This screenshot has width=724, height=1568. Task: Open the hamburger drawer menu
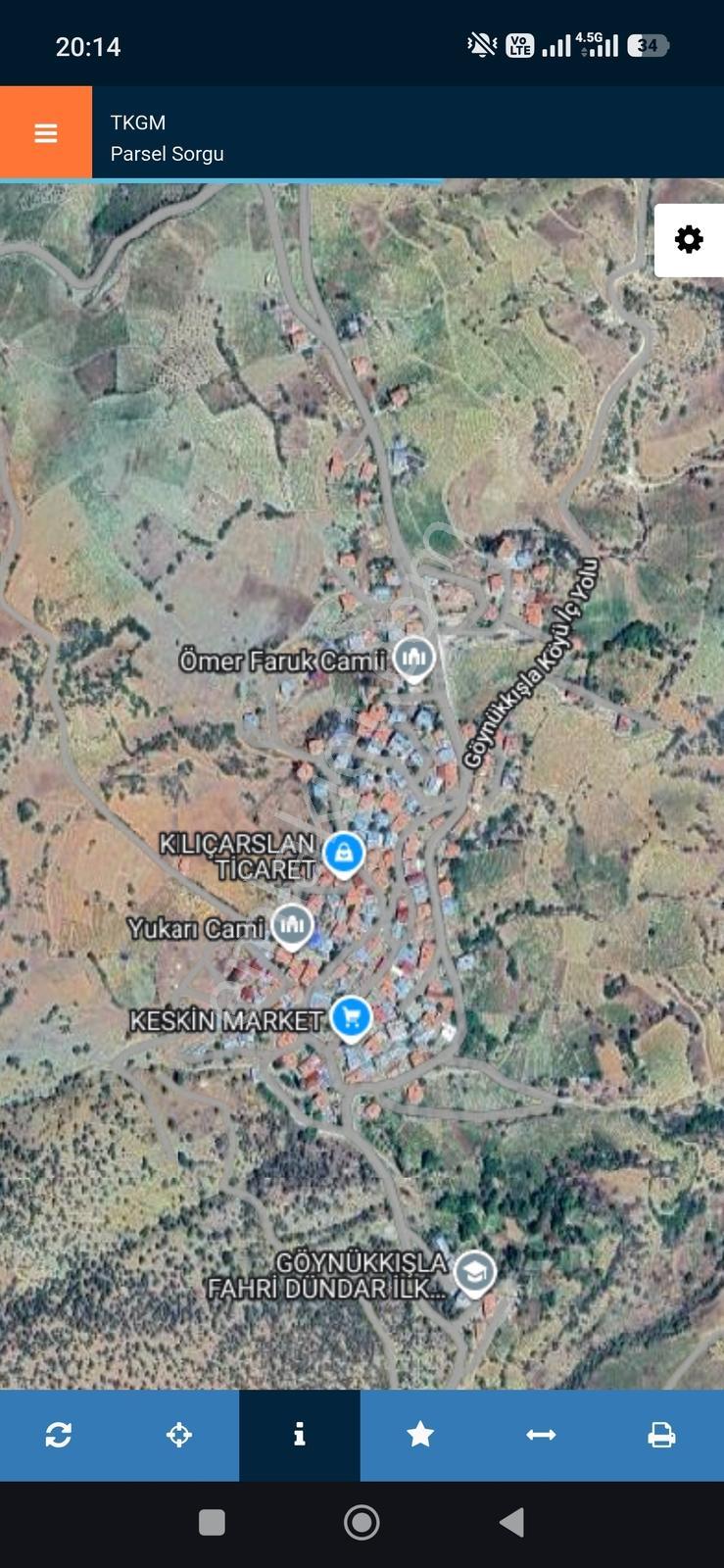(x=46, y=132)
